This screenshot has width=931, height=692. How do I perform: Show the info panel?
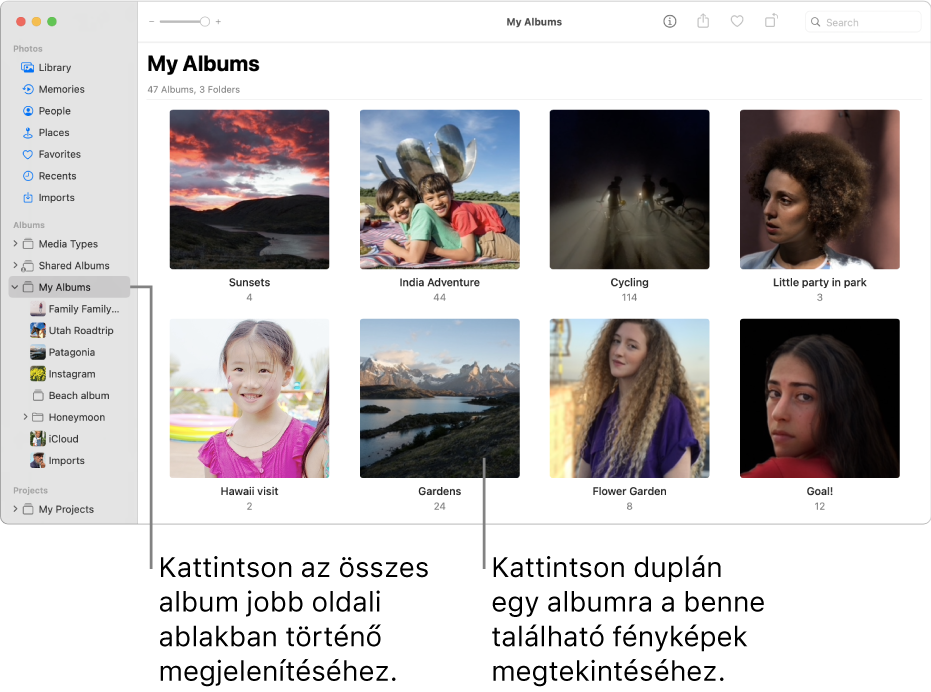pos(670,21)
